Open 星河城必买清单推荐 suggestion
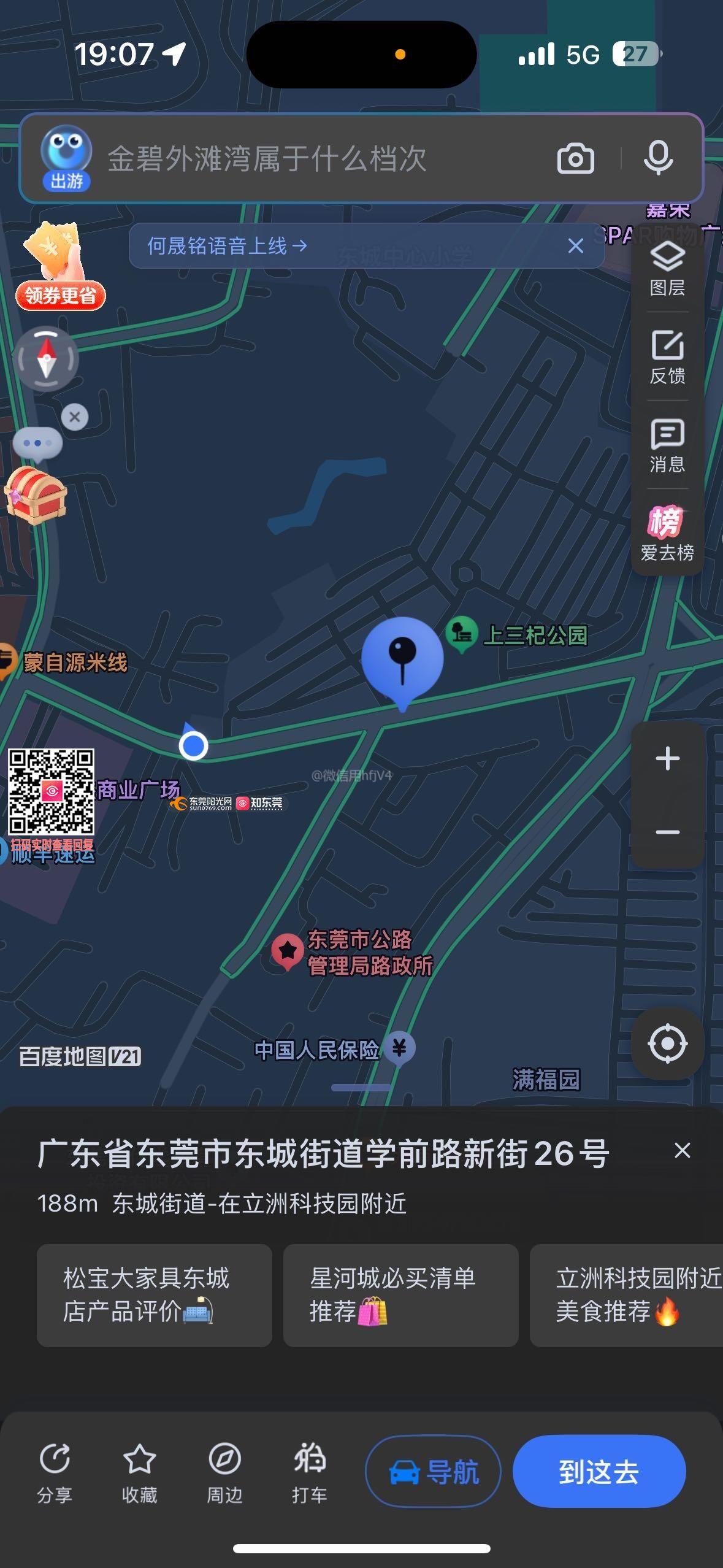The image size is (723, 1568). click(x=400, y=1295)
